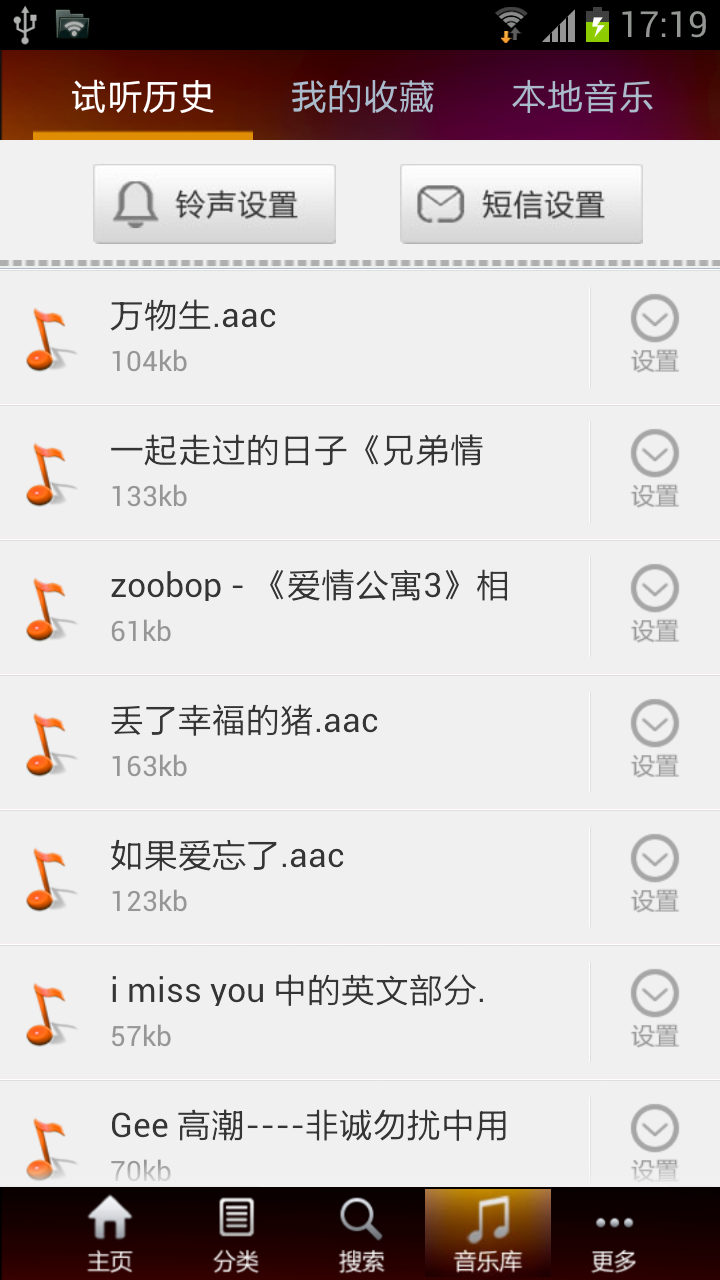Open 短信设置 message settings

521,204
